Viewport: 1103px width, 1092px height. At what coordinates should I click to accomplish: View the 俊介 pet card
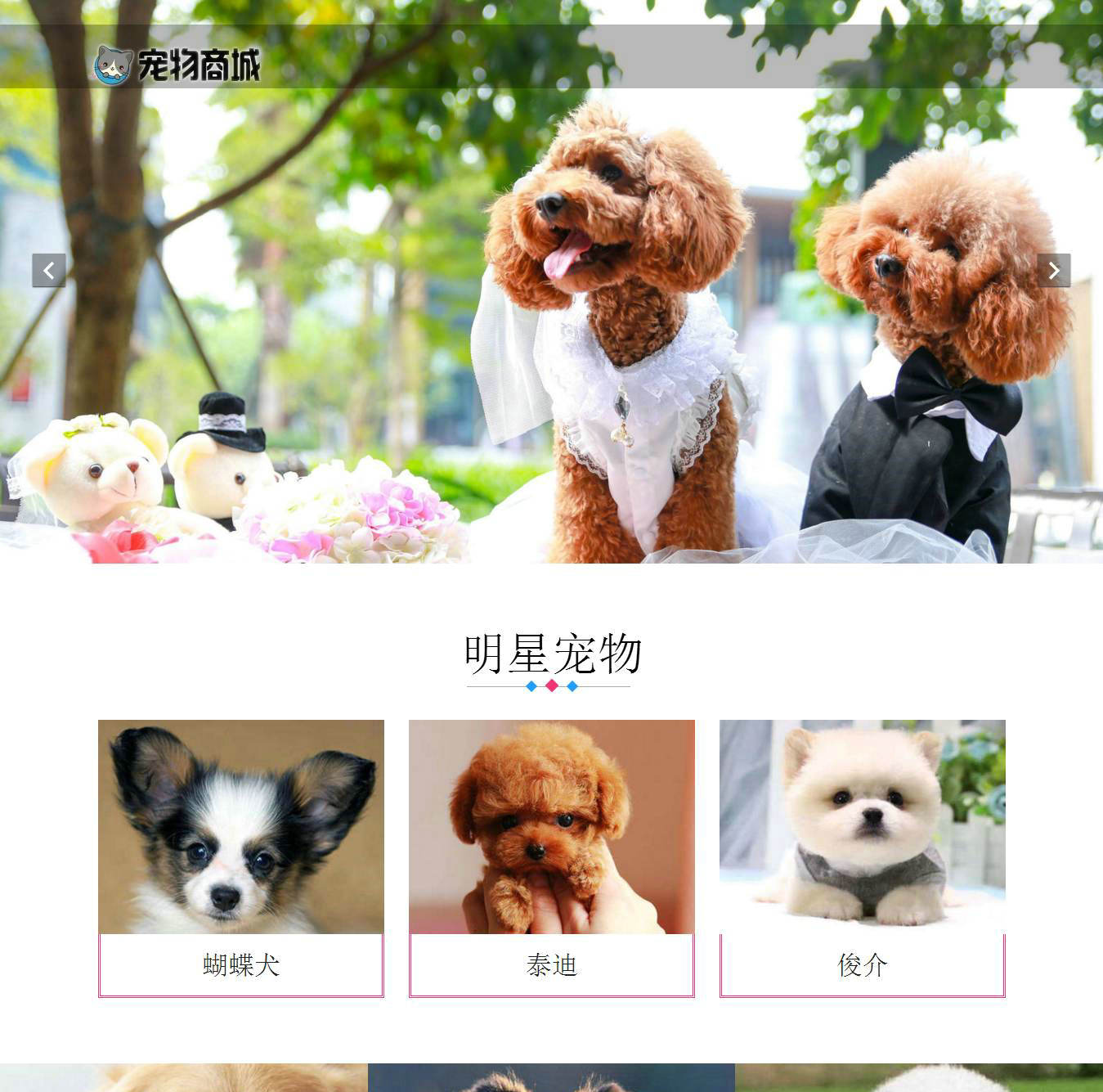[862, 859]
